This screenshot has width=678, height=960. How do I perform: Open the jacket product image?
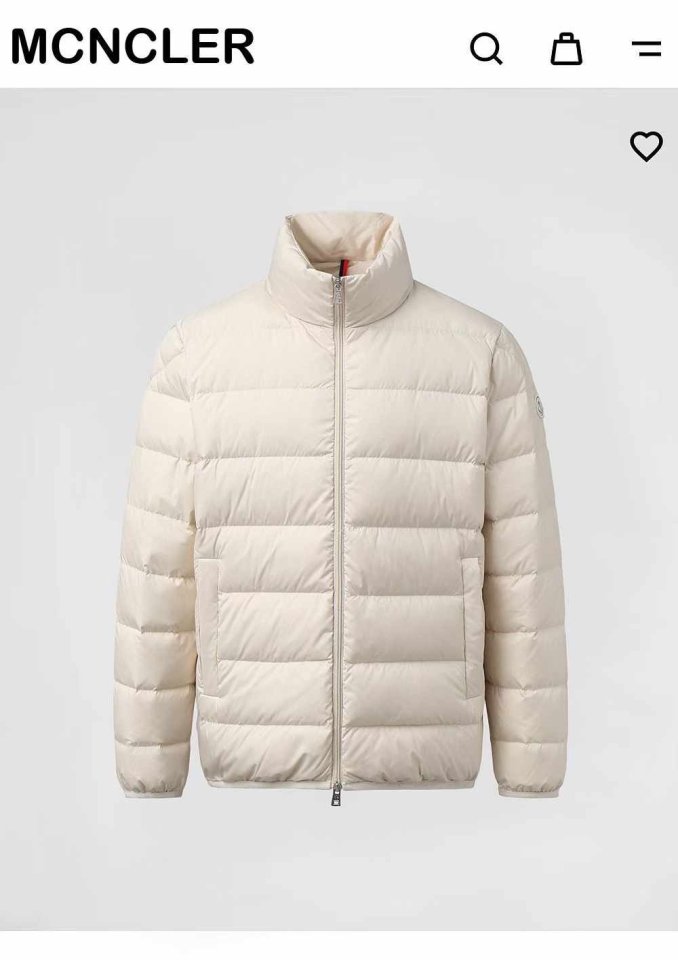point(339,510)
